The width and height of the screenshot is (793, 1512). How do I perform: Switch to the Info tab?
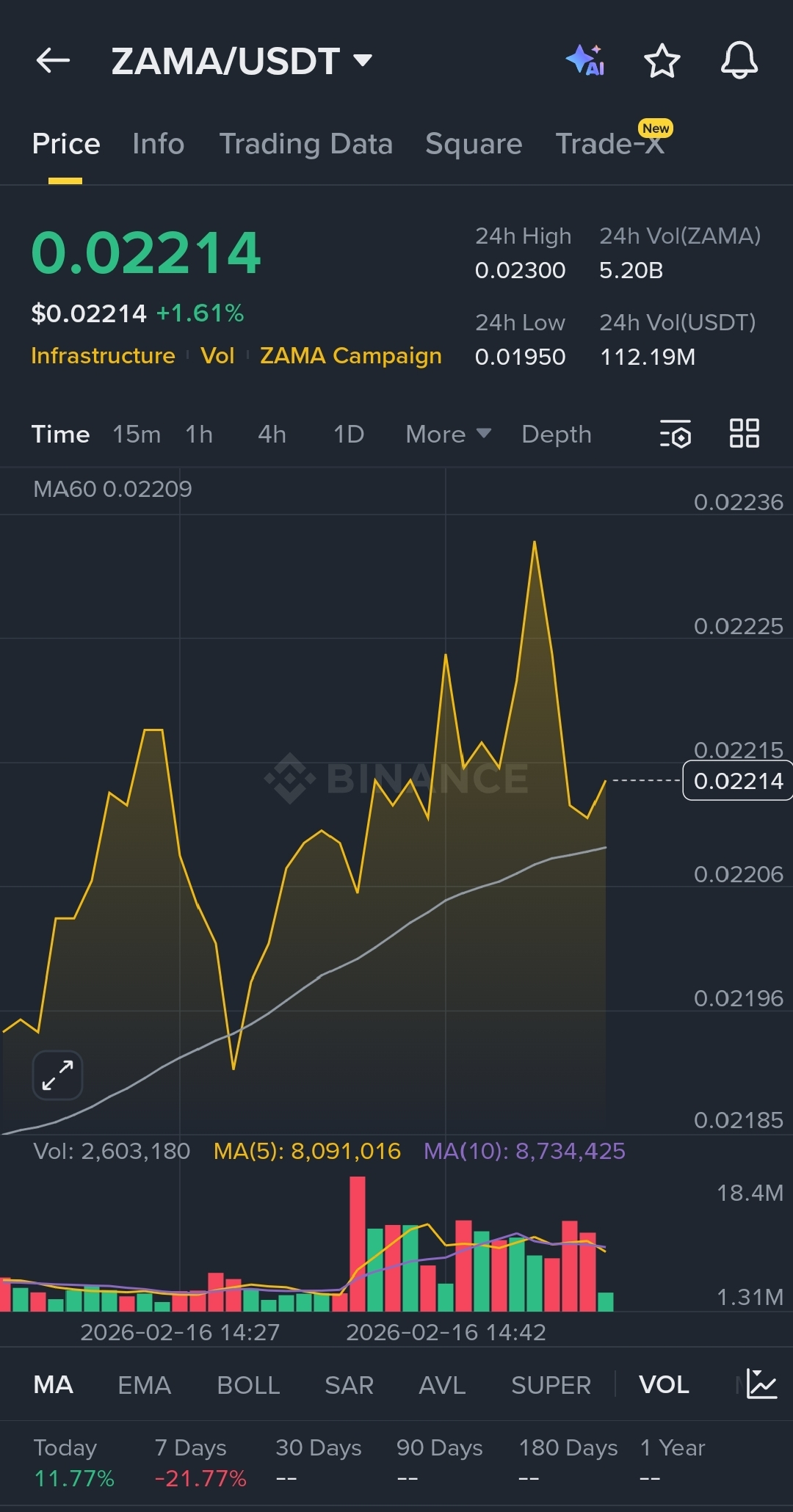coord(158,144)
